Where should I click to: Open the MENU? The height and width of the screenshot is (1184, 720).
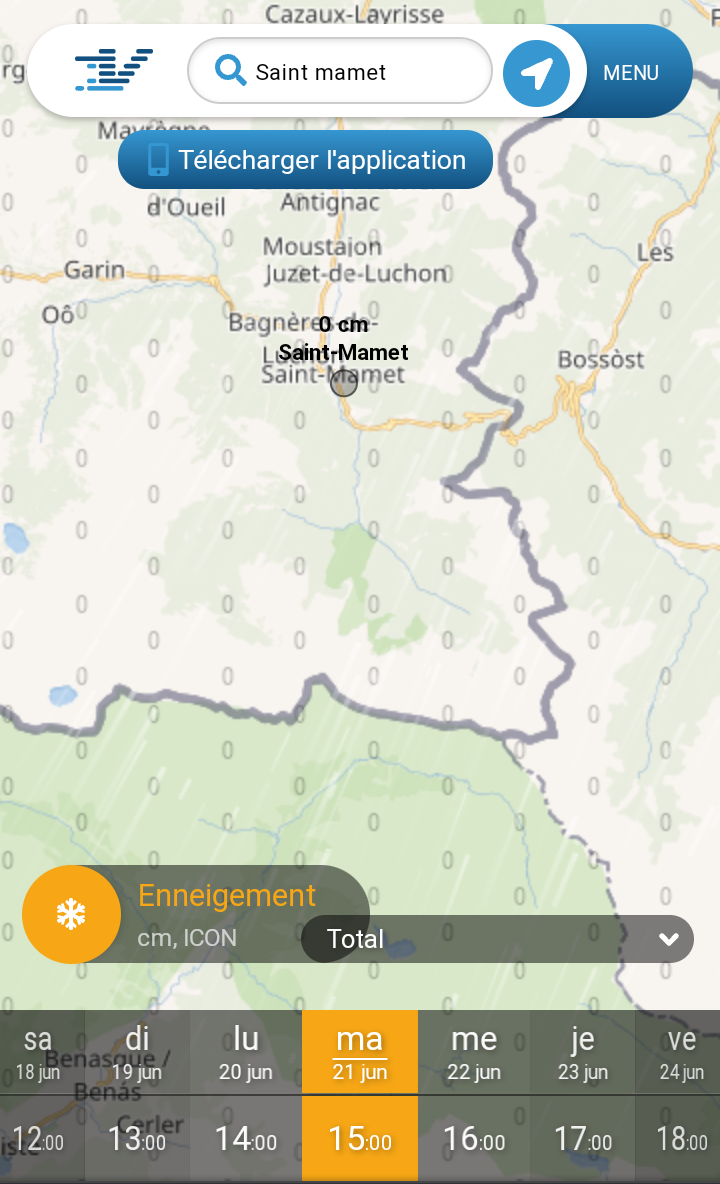631,73
